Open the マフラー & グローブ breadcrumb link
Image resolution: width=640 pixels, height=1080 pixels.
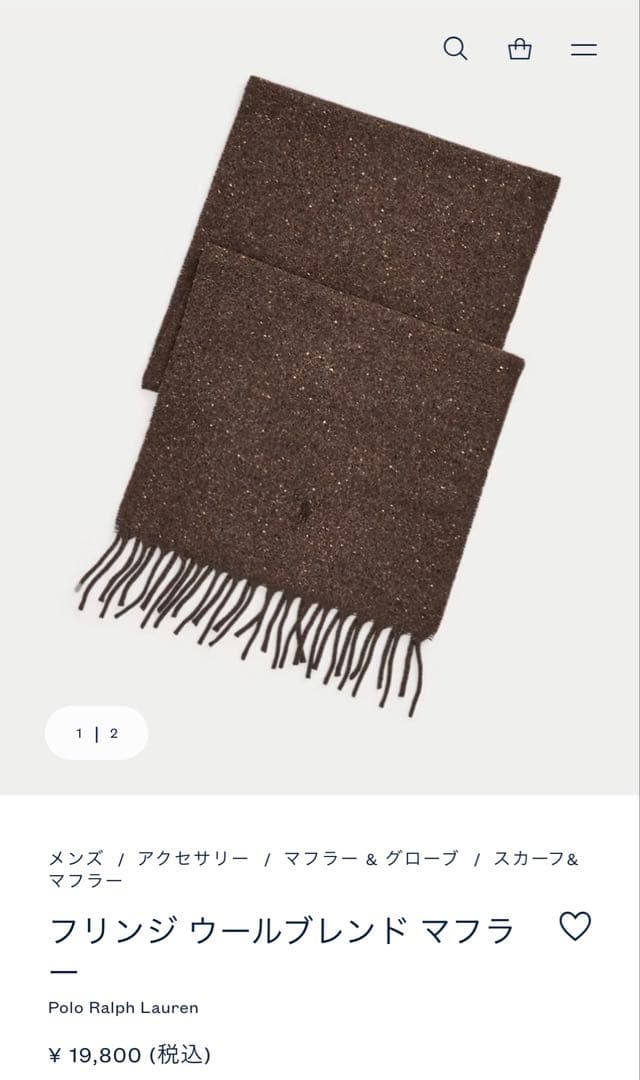pos(370,858)
